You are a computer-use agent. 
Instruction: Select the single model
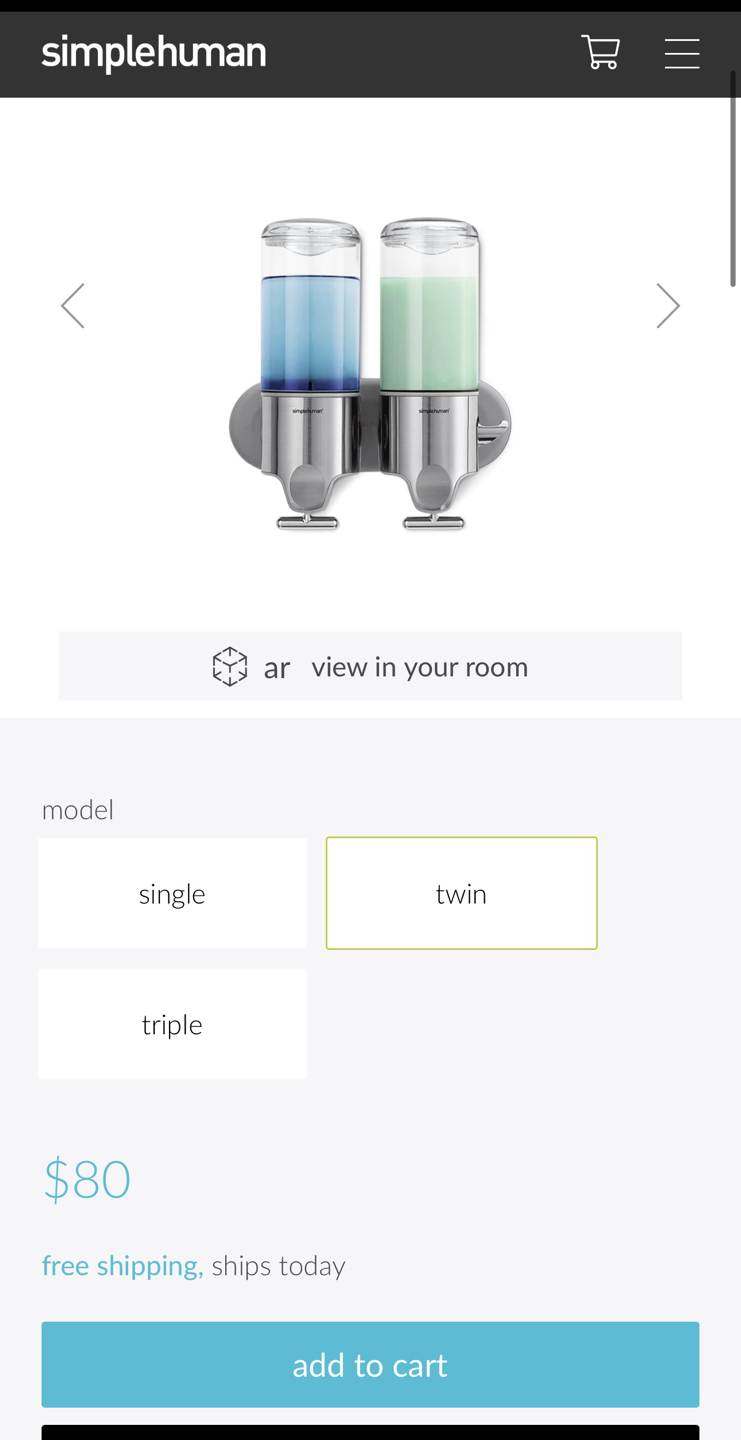coord(172,893)
